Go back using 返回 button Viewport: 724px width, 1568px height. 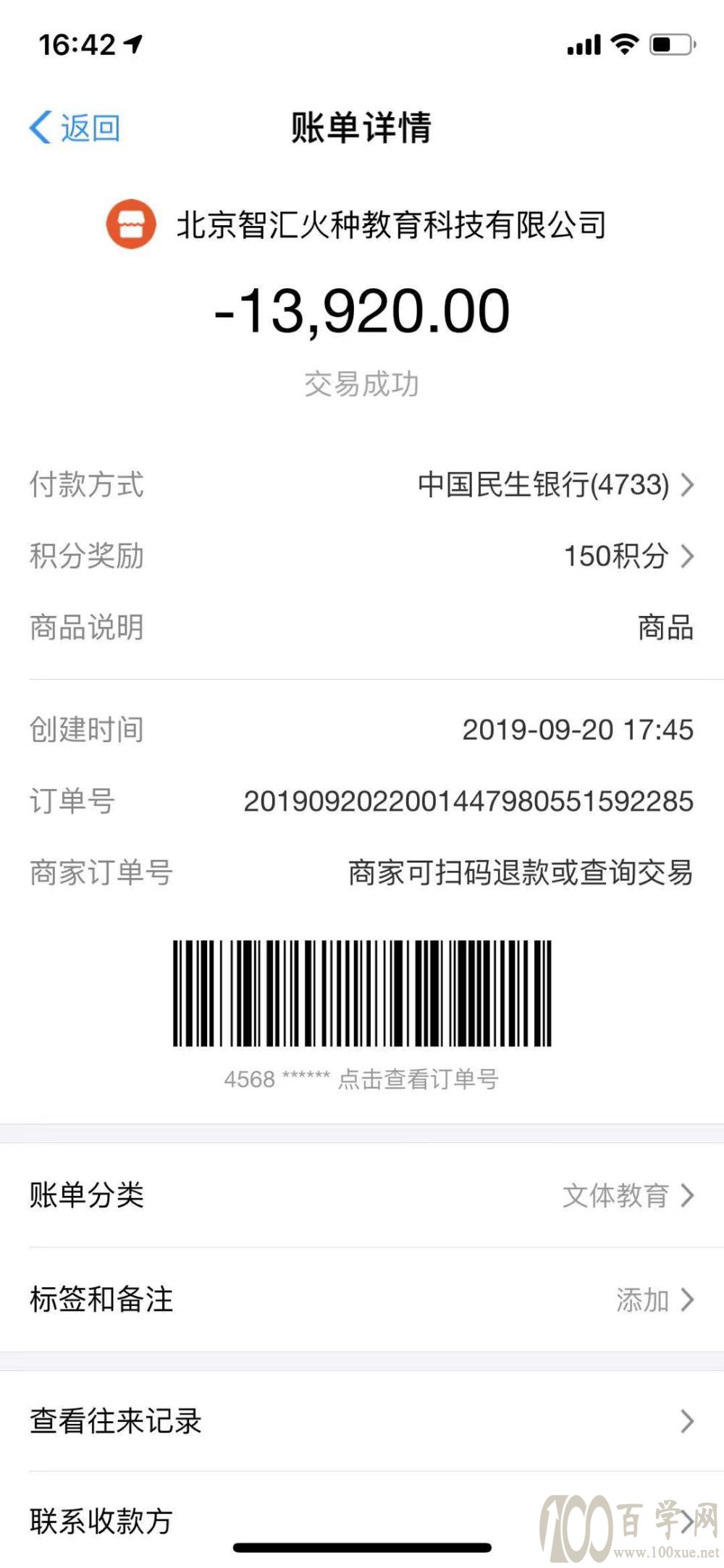[x=75, y=128]
